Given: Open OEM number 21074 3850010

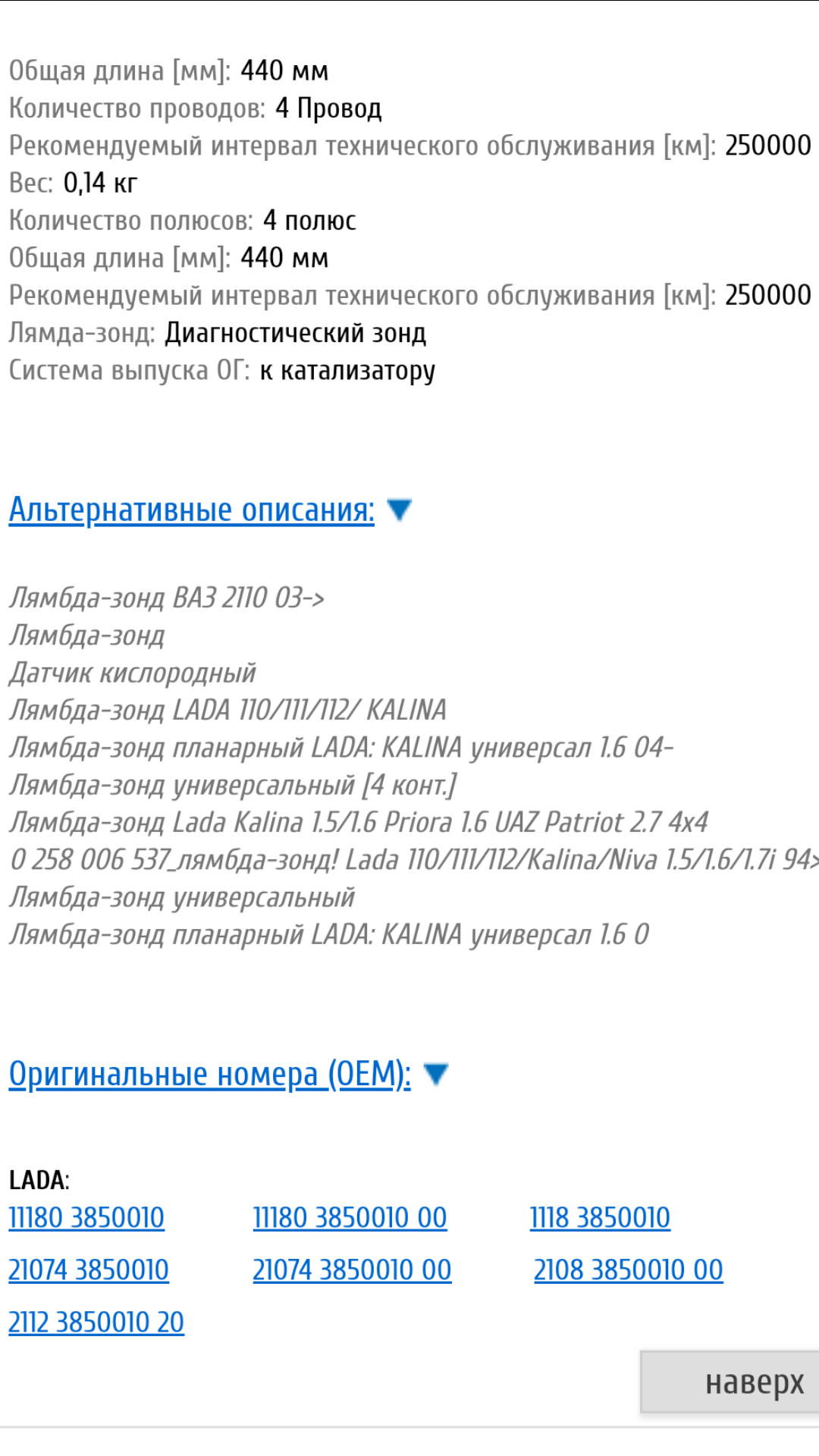Looking at the screenshot, I should [89, 1270].
